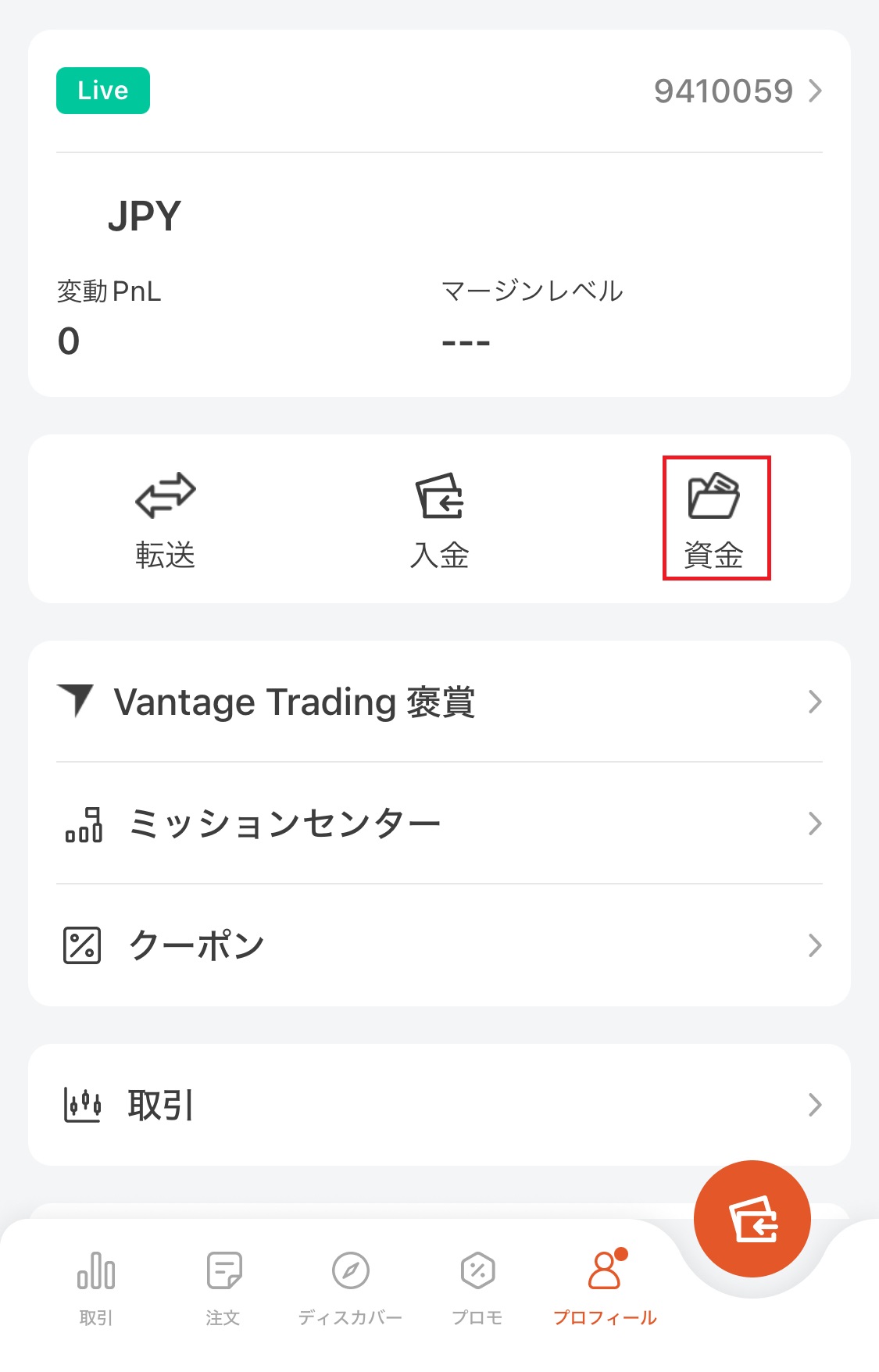The image size is (879, 1372).
Task: Open Vantage Trading 褒賞 rewards
Action: (x=439, y=702)
